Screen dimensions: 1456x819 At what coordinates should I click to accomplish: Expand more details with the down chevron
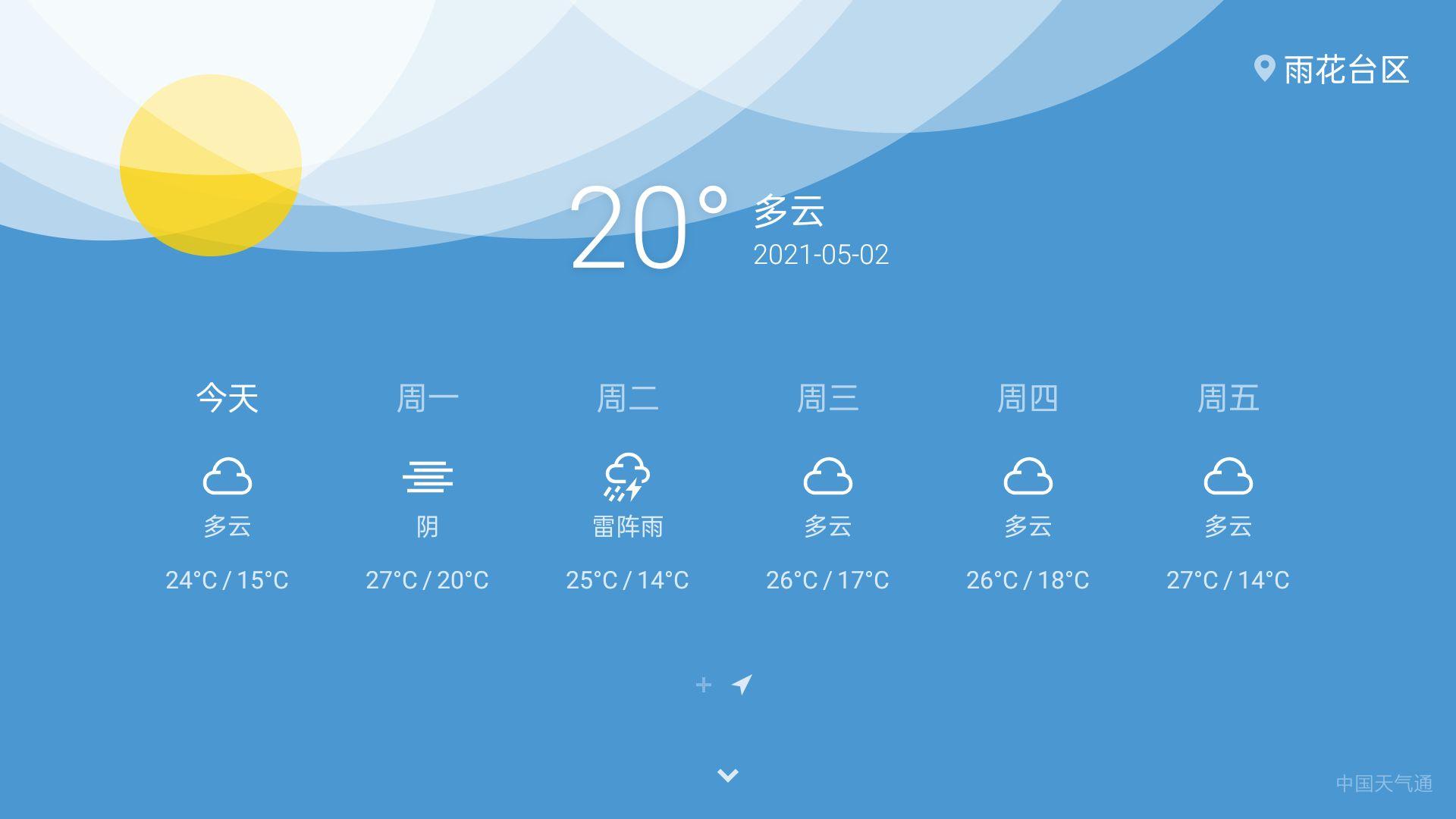(x=727, y=775)
